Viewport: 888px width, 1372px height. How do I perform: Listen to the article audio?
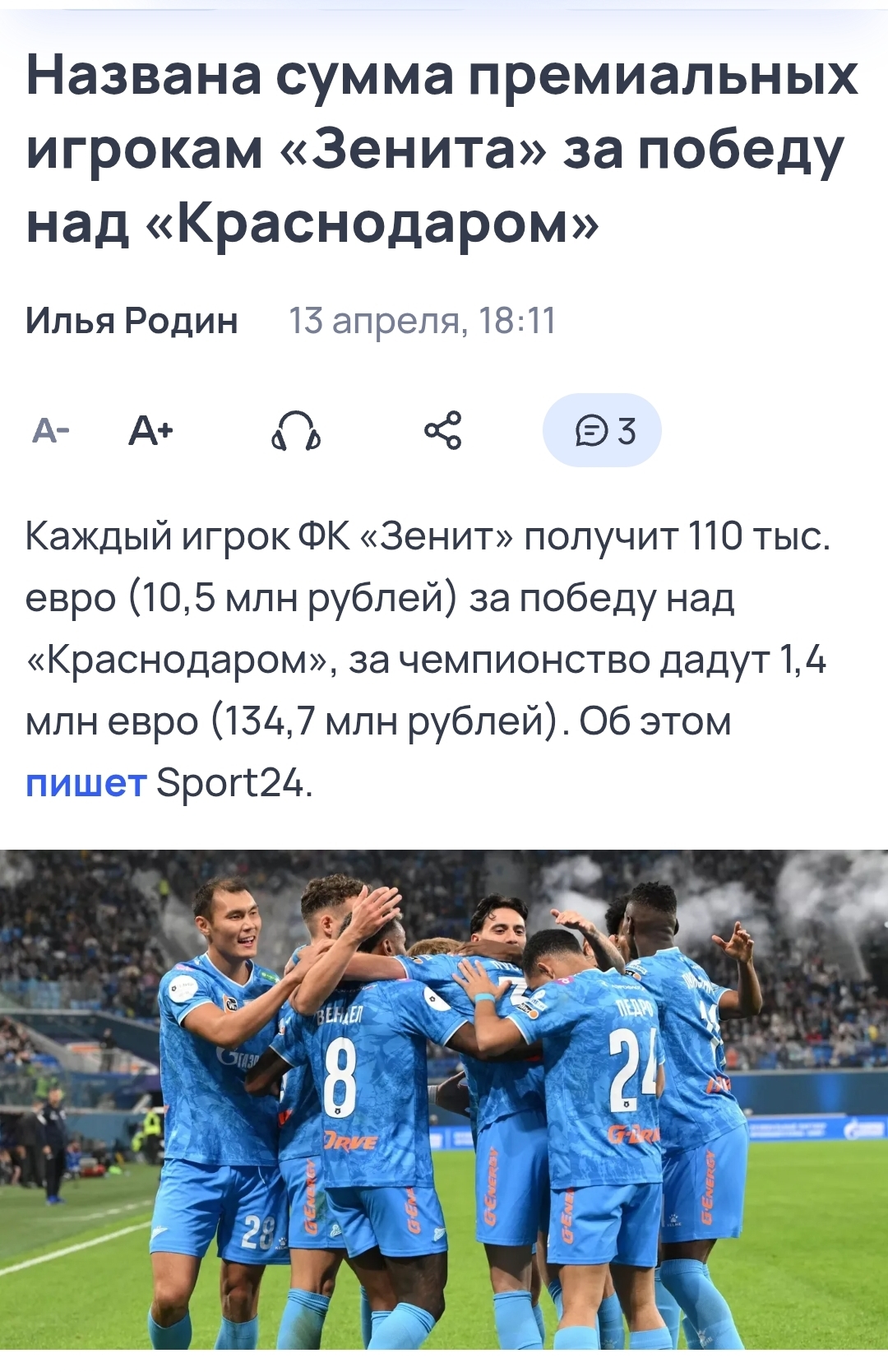(x=296, y=430)
